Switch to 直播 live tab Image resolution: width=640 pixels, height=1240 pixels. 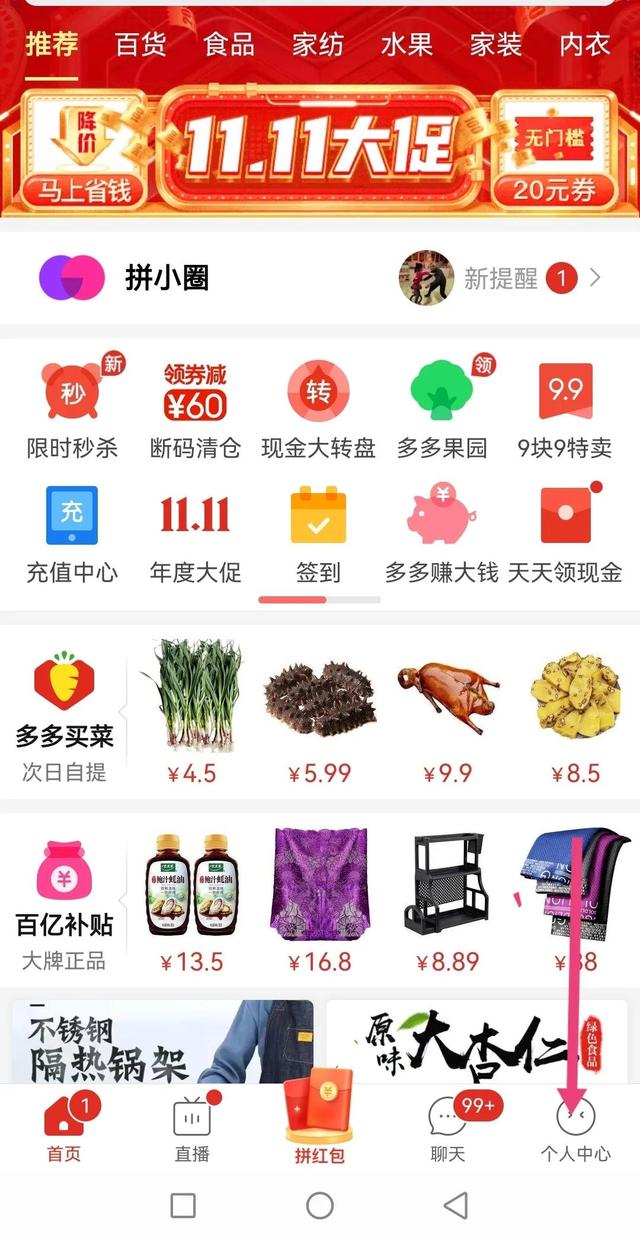pyautogui.click(x=192, y=1130)
